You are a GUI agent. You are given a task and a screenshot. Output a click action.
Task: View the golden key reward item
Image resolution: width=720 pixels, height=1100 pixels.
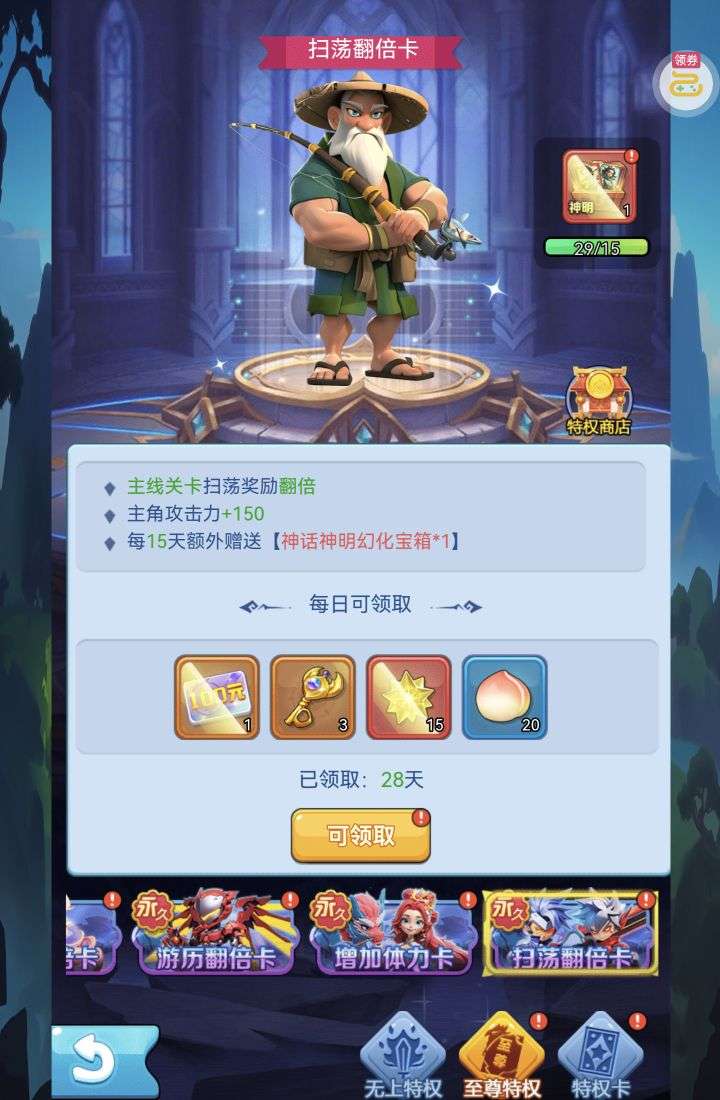(313, 697)
